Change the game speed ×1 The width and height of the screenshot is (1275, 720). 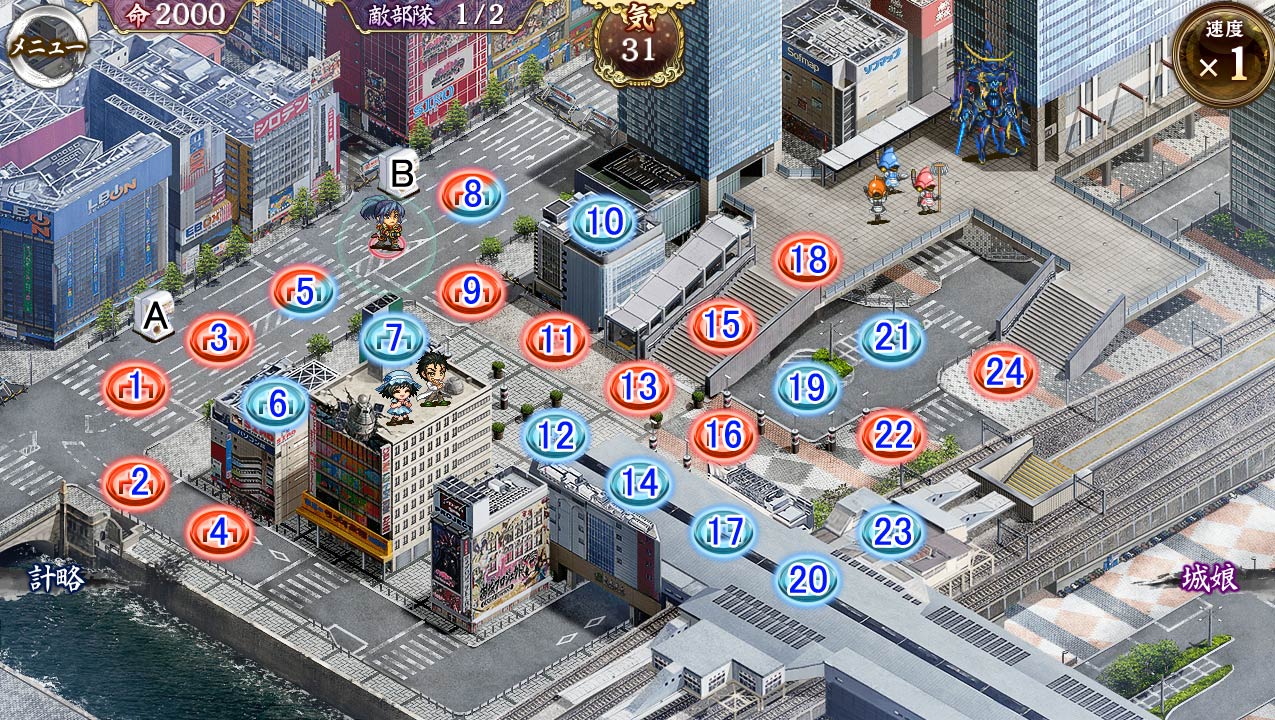point(1223,55)
